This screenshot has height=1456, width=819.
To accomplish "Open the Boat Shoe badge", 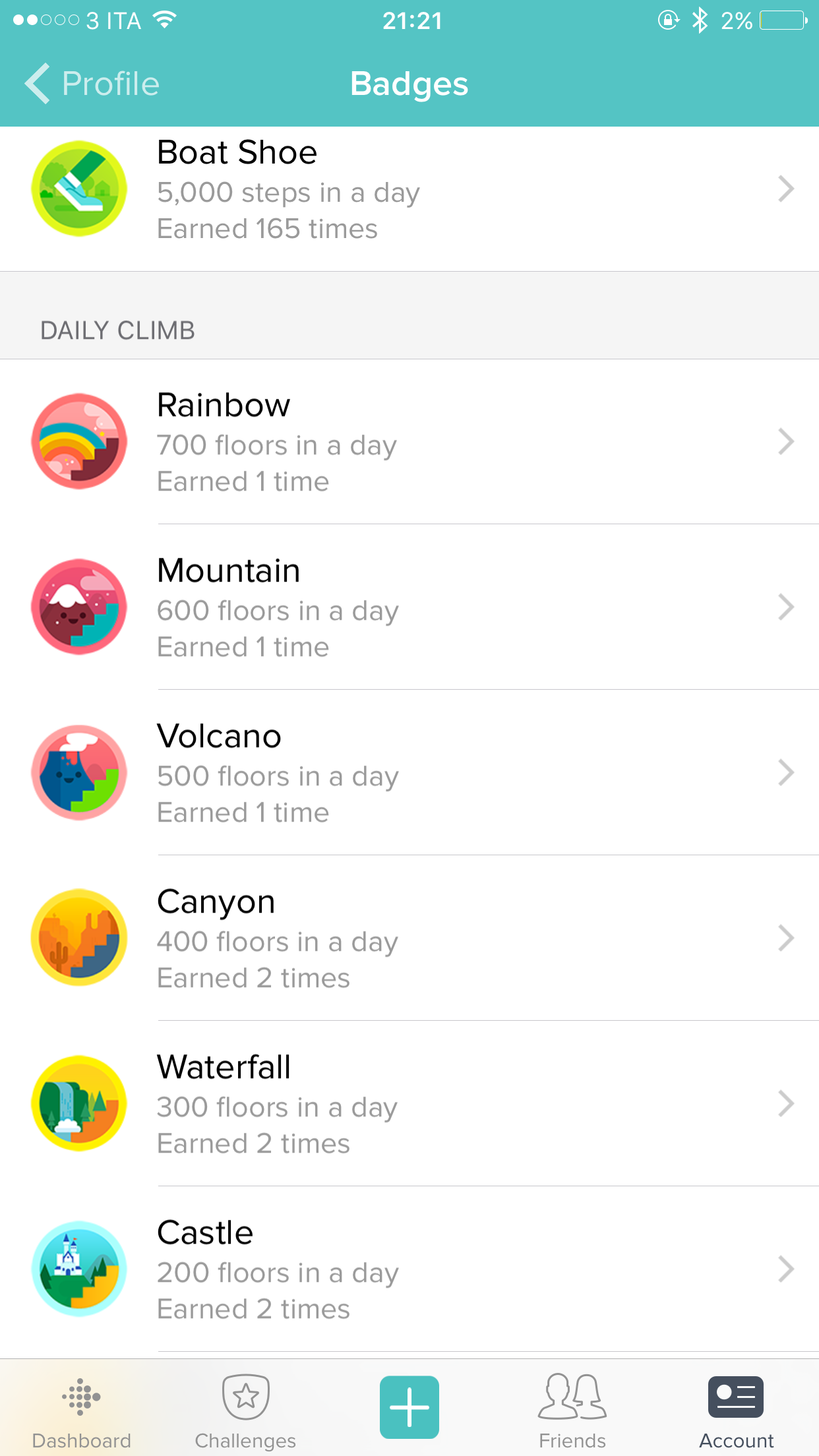I will click(x=409, y=190).
